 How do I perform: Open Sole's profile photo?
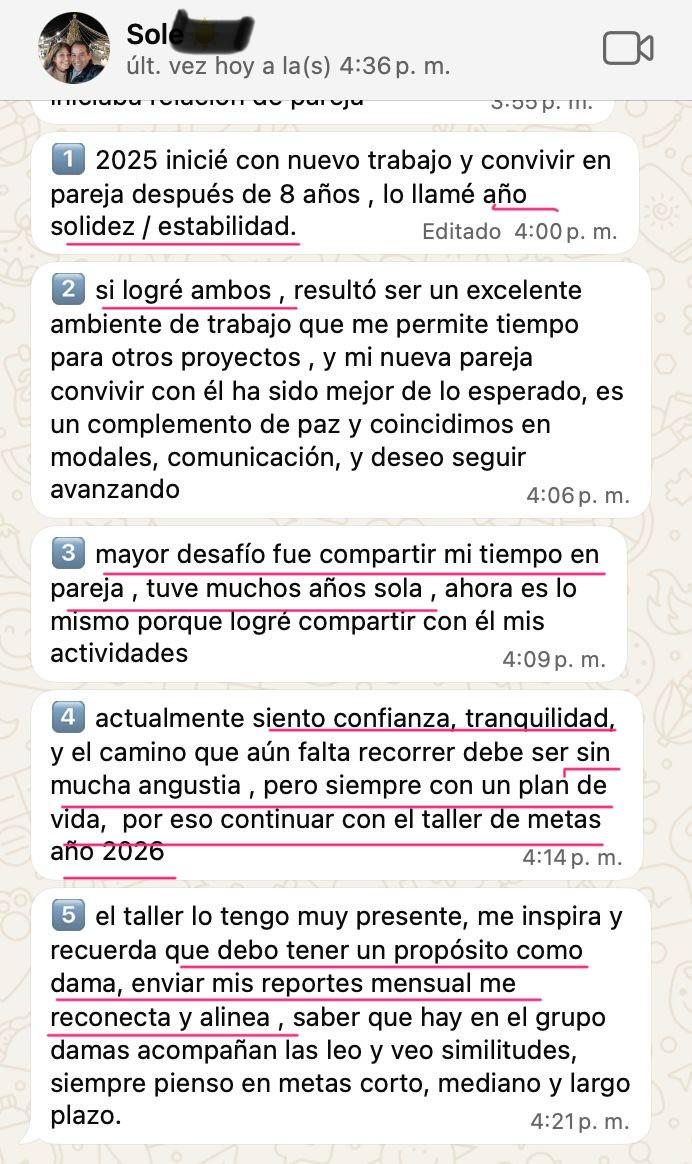(x=74, y=48)
